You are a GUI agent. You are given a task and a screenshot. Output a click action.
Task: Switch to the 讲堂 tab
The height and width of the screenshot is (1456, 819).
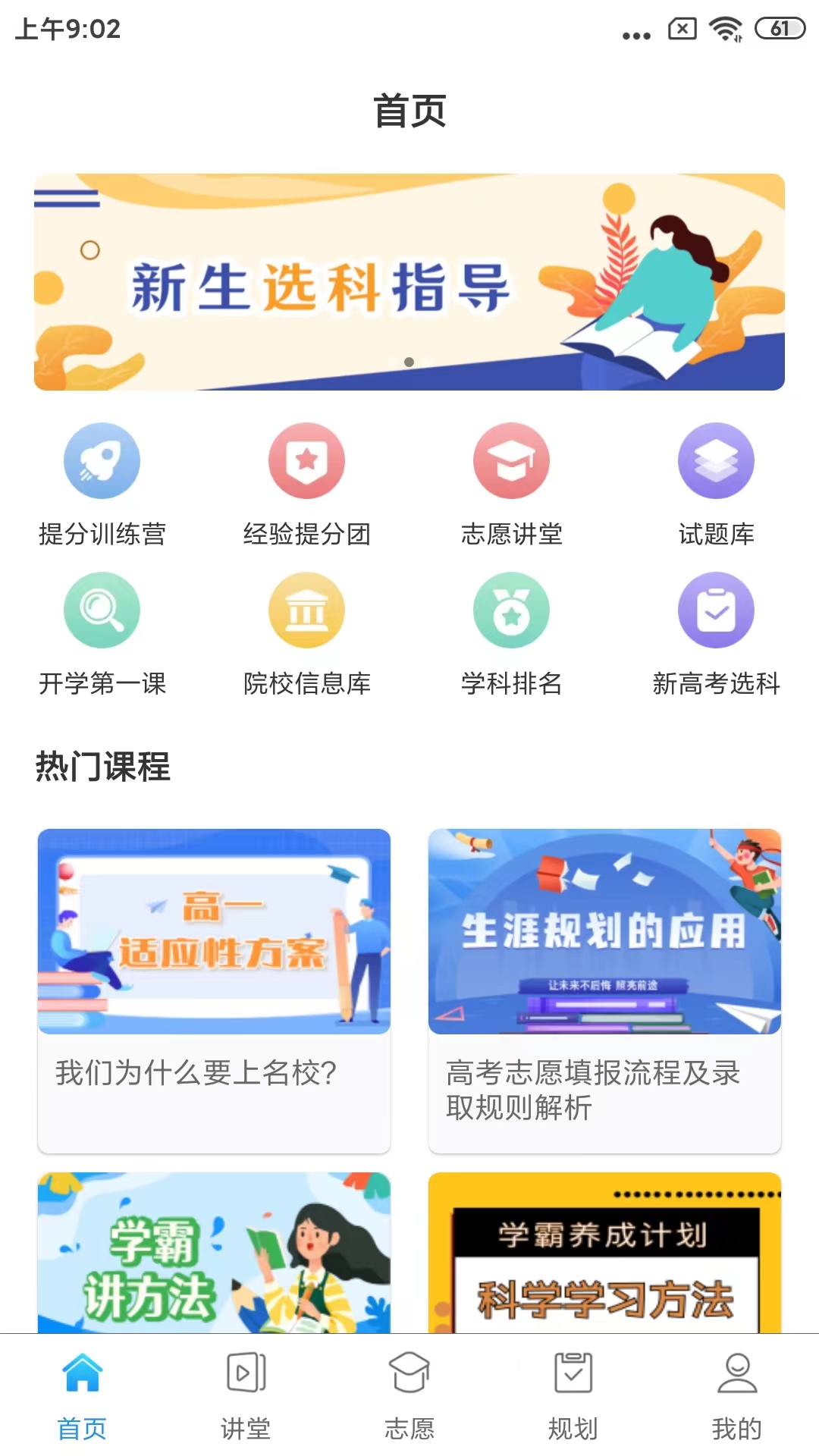(246, 1395)
